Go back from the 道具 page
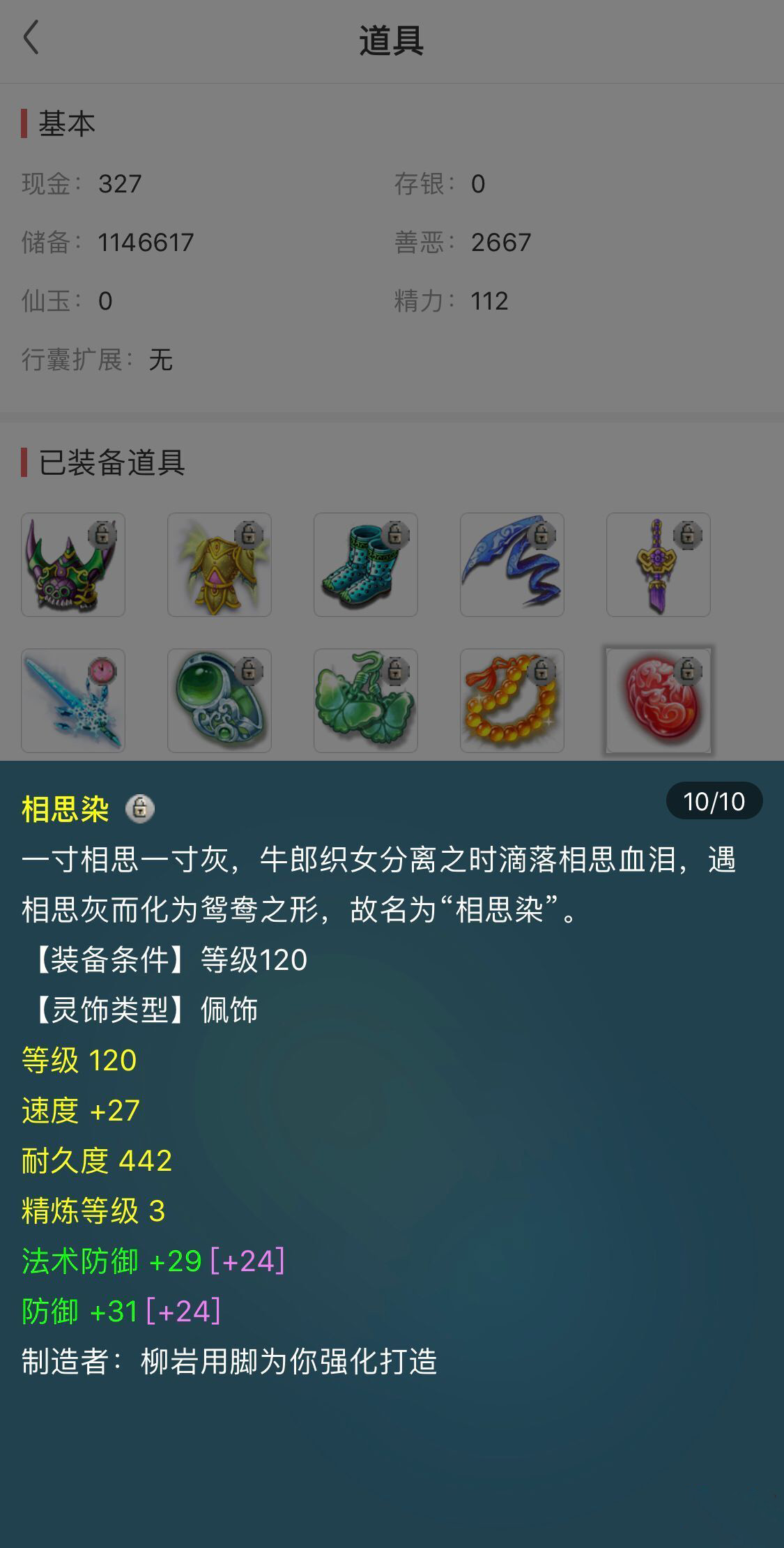The image size is (784, 1548). coord(31,38)
